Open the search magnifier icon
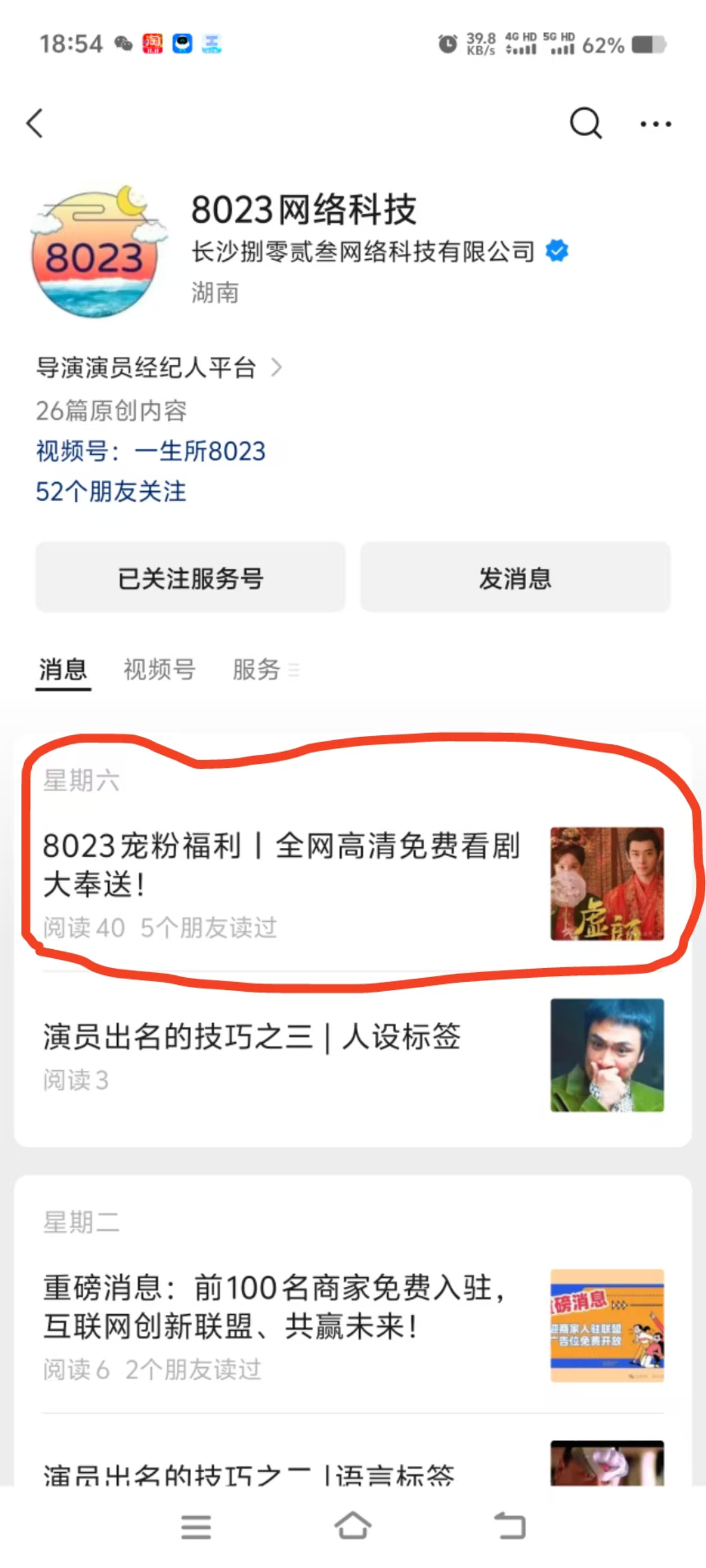The width and height of the screenshot is (706, 1568). pyautogui.click(x=586, y=124)
